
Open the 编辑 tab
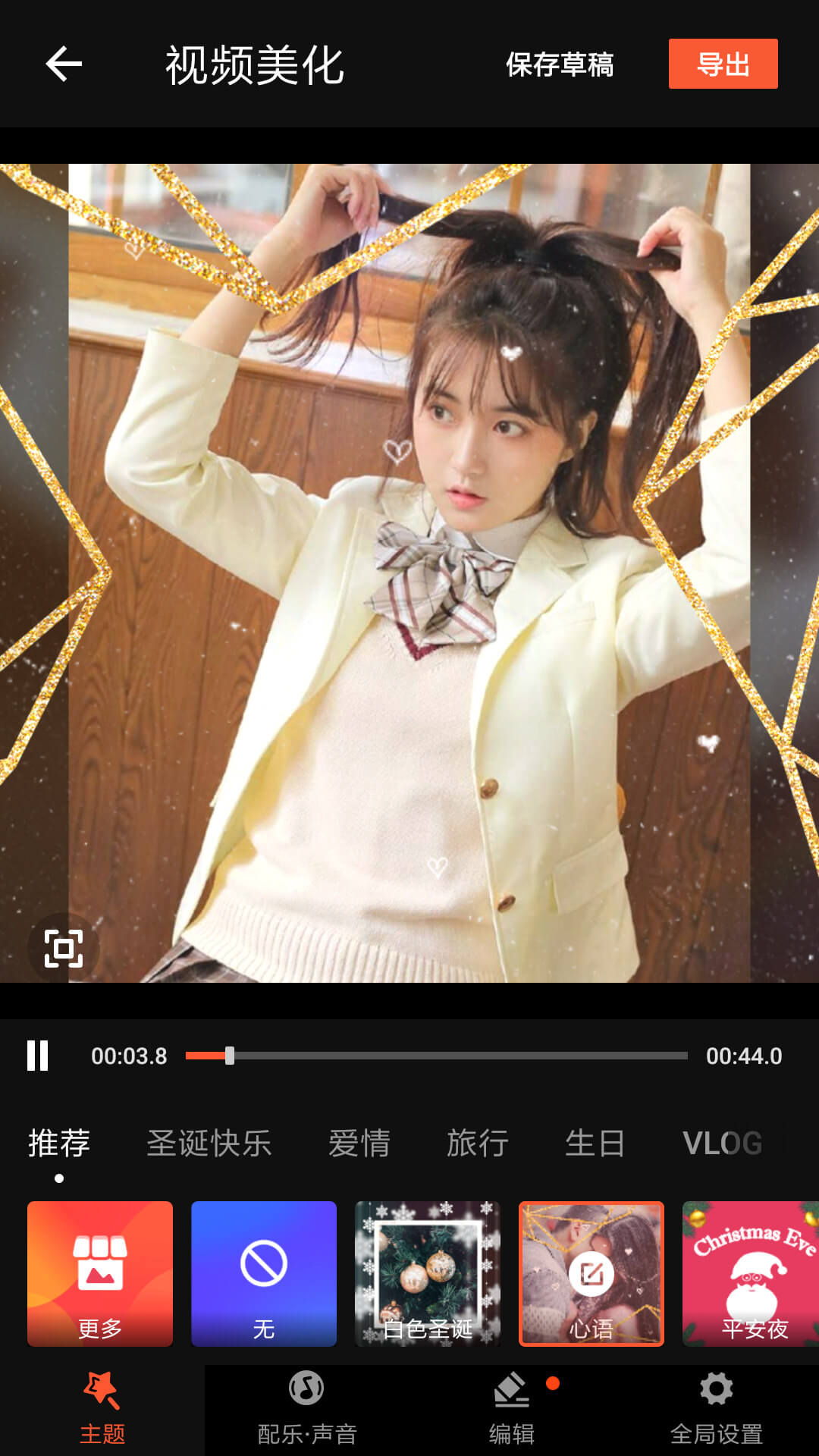(x=512, y=1409)
